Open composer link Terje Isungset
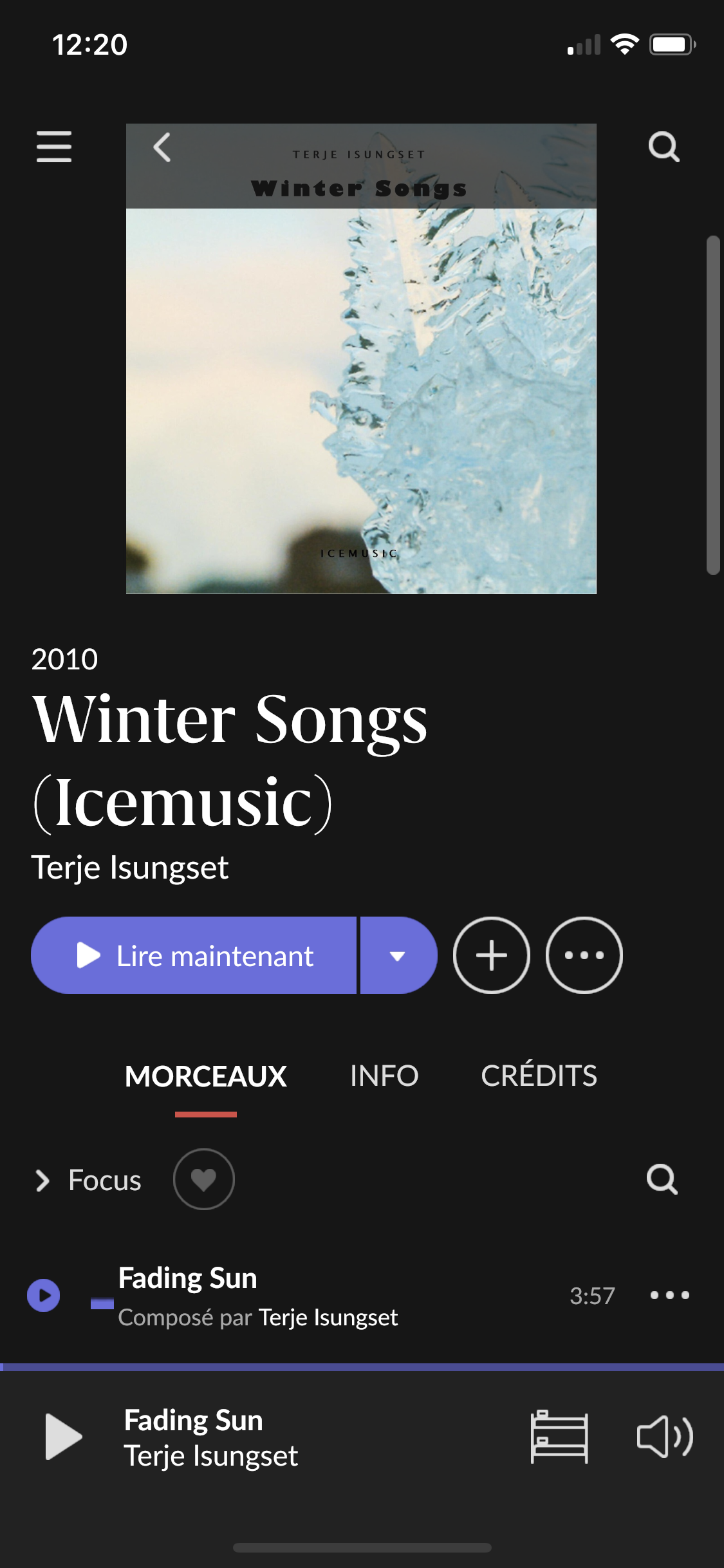This screenshot has height=1568, width=724. [328, 1318]
